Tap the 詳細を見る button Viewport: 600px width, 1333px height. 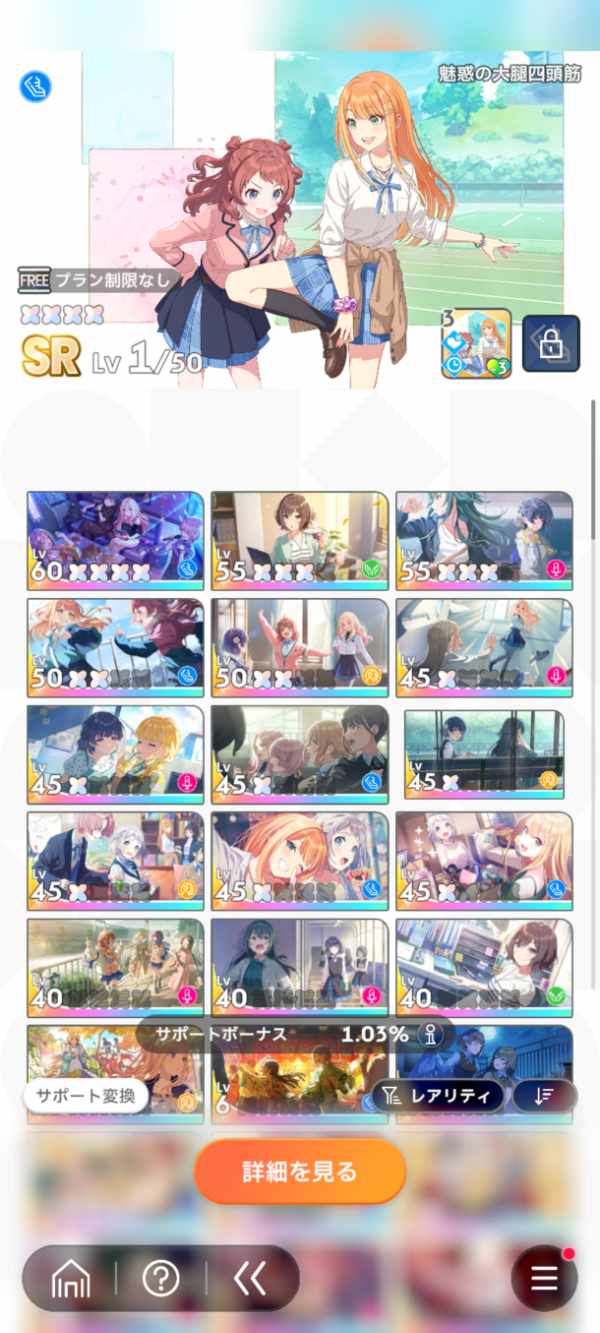point(300,1171)
